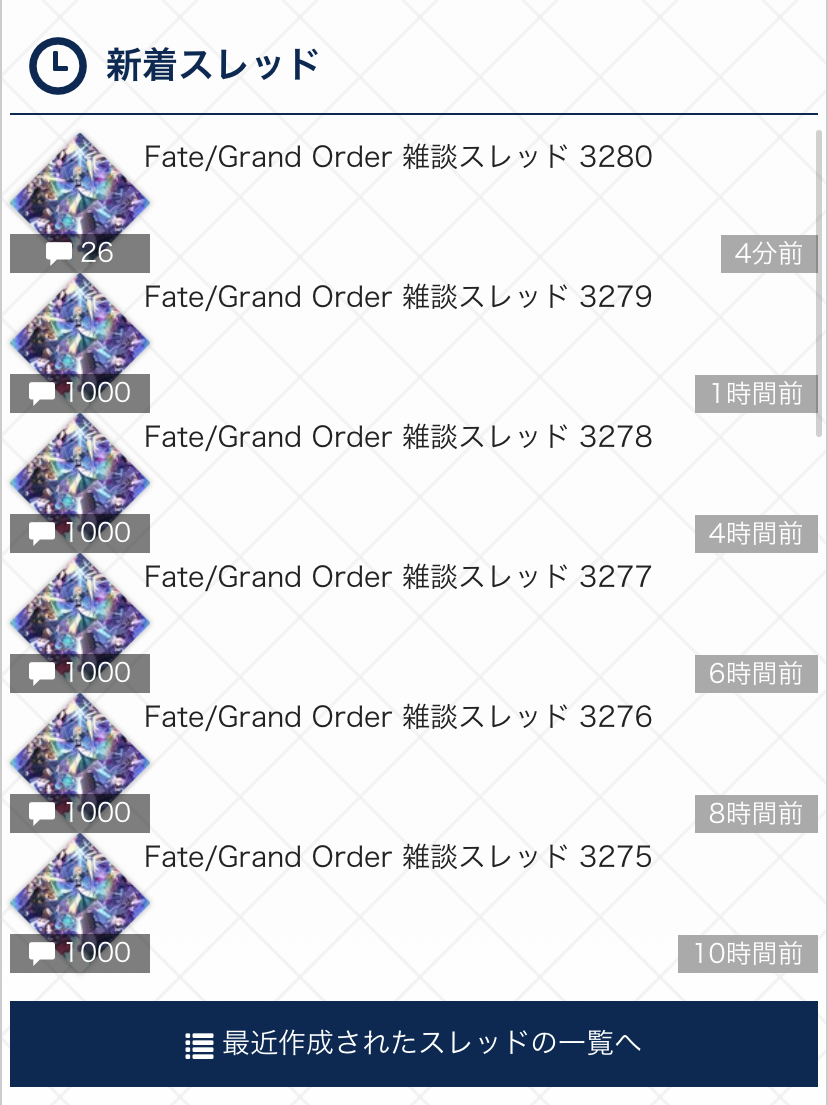Select the 雑談スレッド 3277 thread
The image size is (828, 1105).
(398, 577)
